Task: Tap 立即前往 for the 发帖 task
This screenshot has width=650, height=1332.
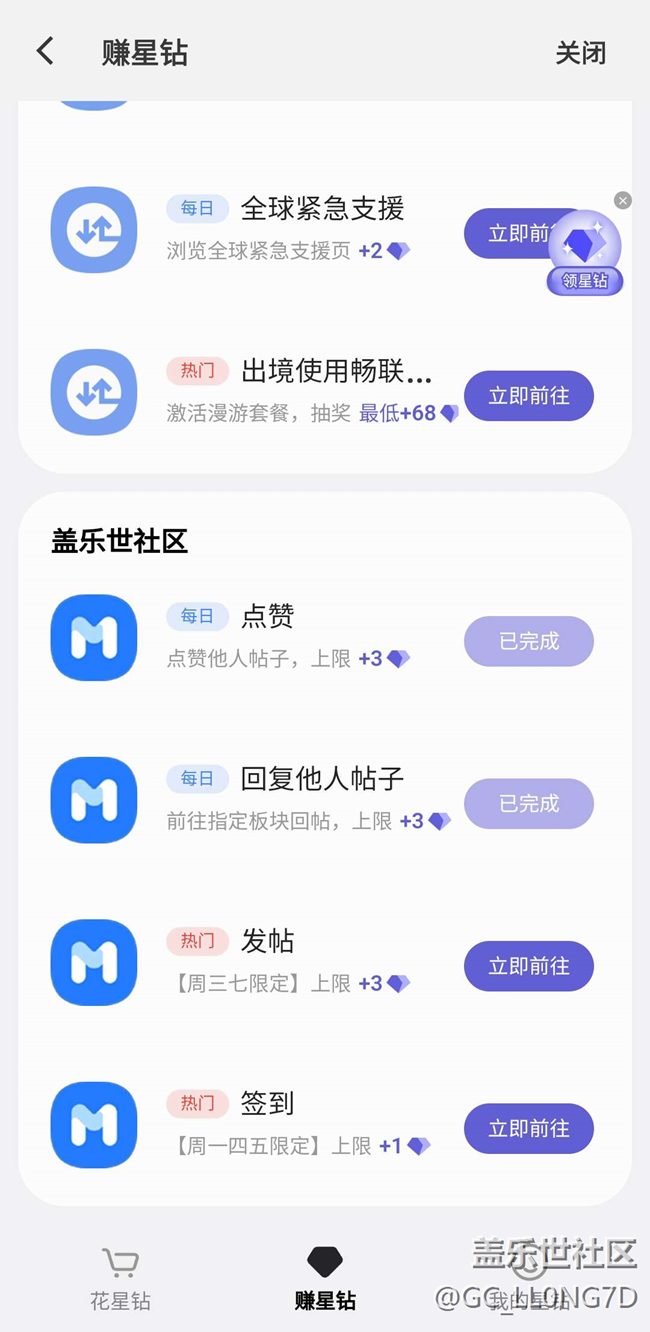Action: pos(528,966)
